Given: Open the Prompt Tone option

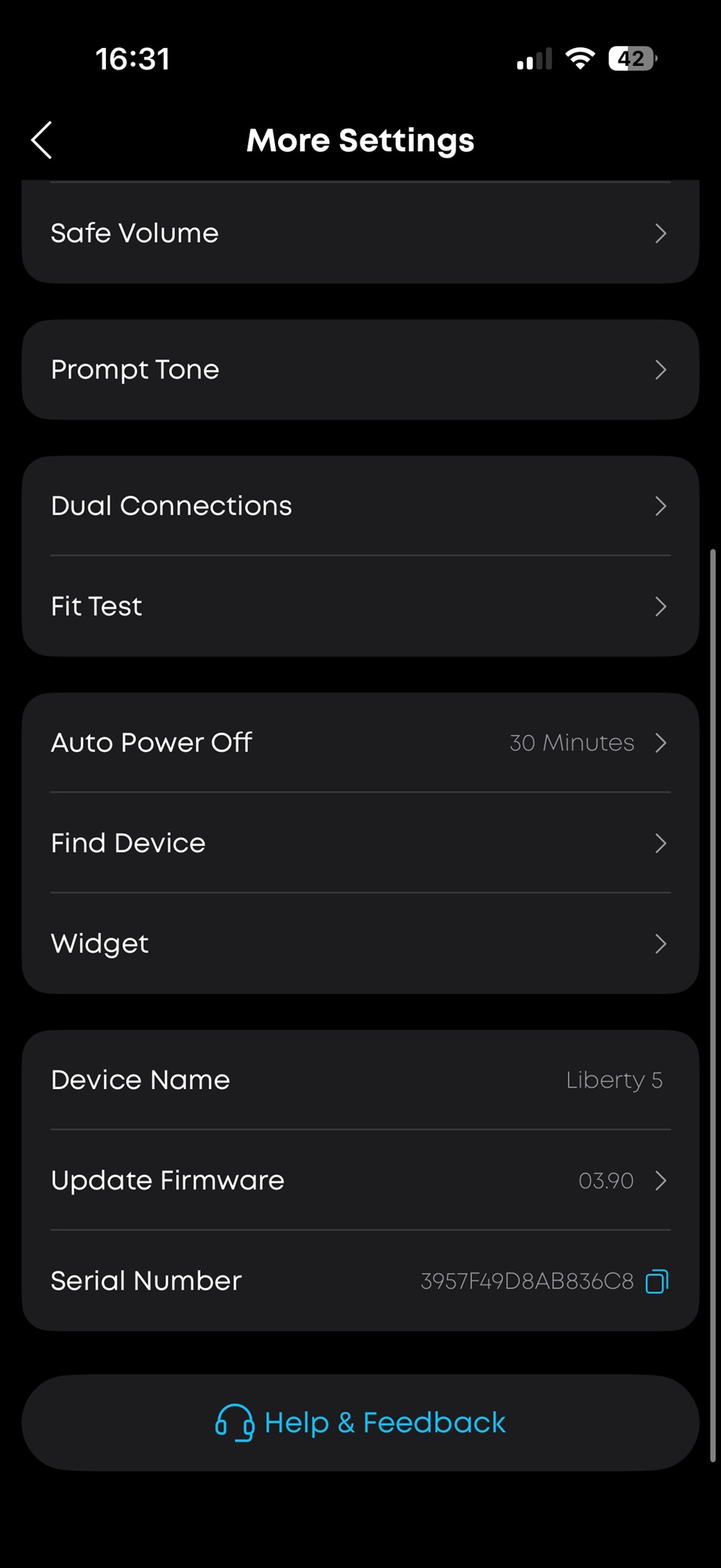Looking at the screenshot, I should (360, 369).
